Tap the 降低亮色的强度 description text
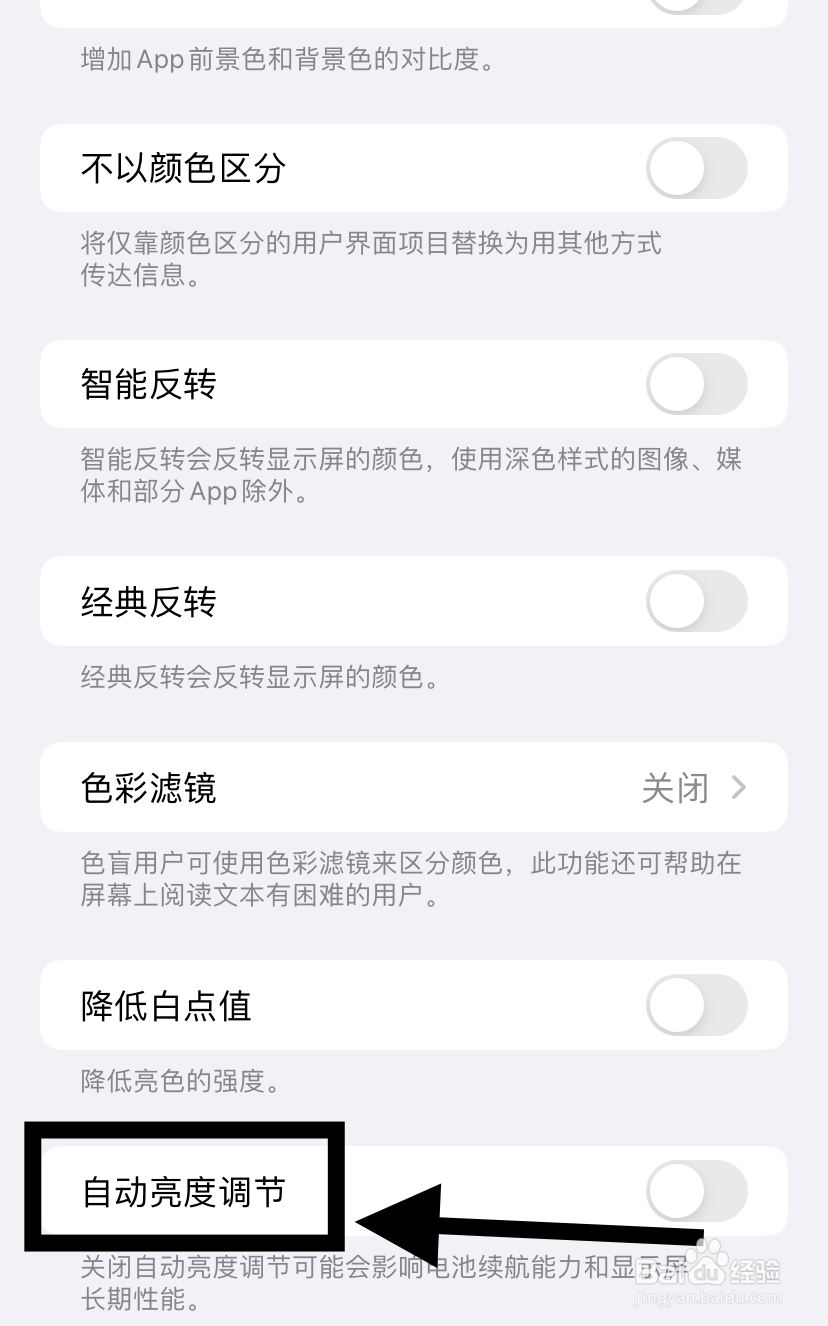The height and width of the screenshot is (1326, 828). (x=178, y=1082)
